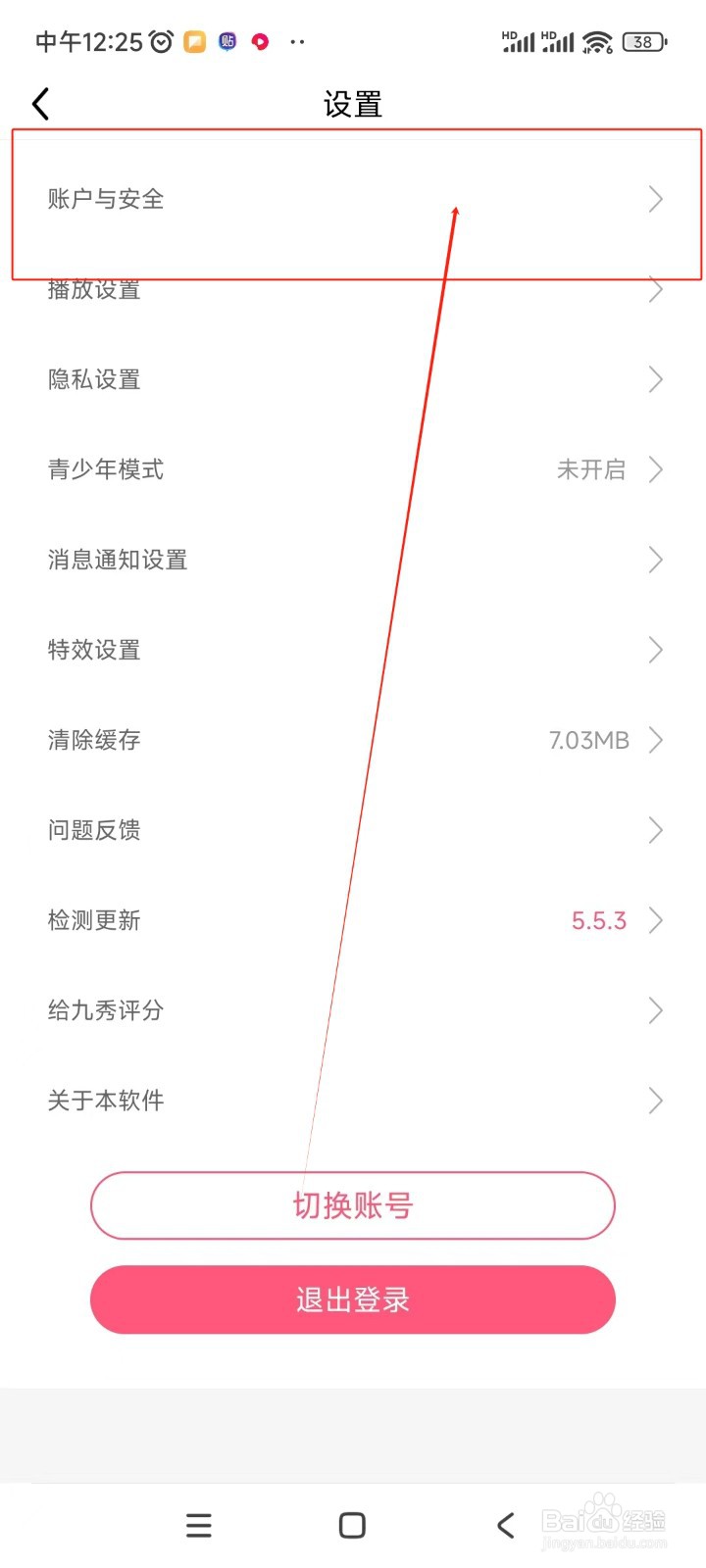The image size is (706, 1568).
Task: Expand 隐私设置 via its chevron
Action: (656, 379)
